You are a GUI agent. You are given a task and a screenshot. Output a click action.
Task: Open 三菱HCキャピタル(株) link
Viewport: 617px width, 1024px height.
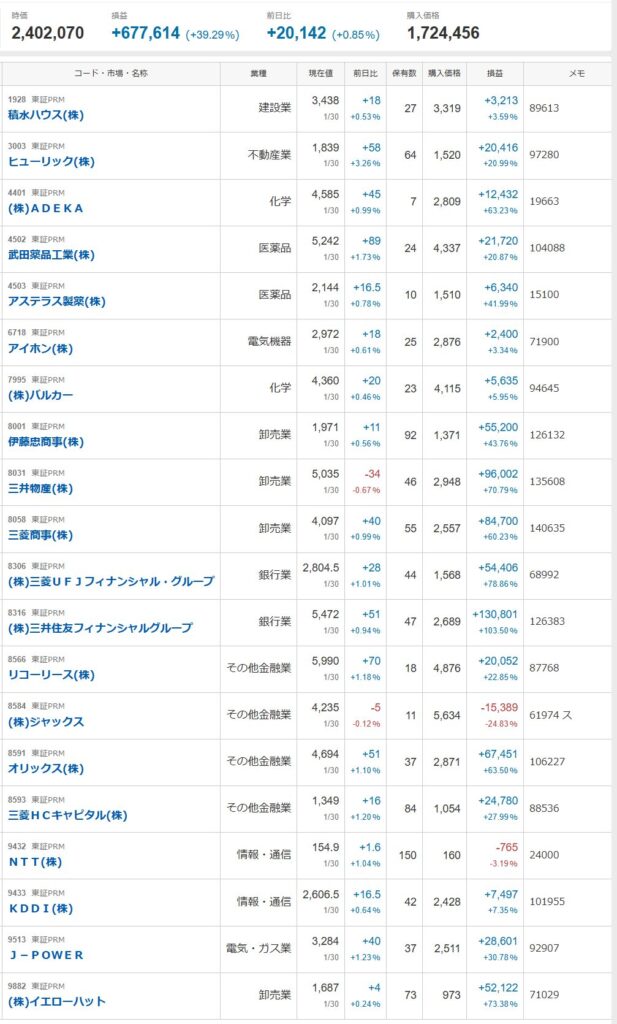(x=68, y=815)
